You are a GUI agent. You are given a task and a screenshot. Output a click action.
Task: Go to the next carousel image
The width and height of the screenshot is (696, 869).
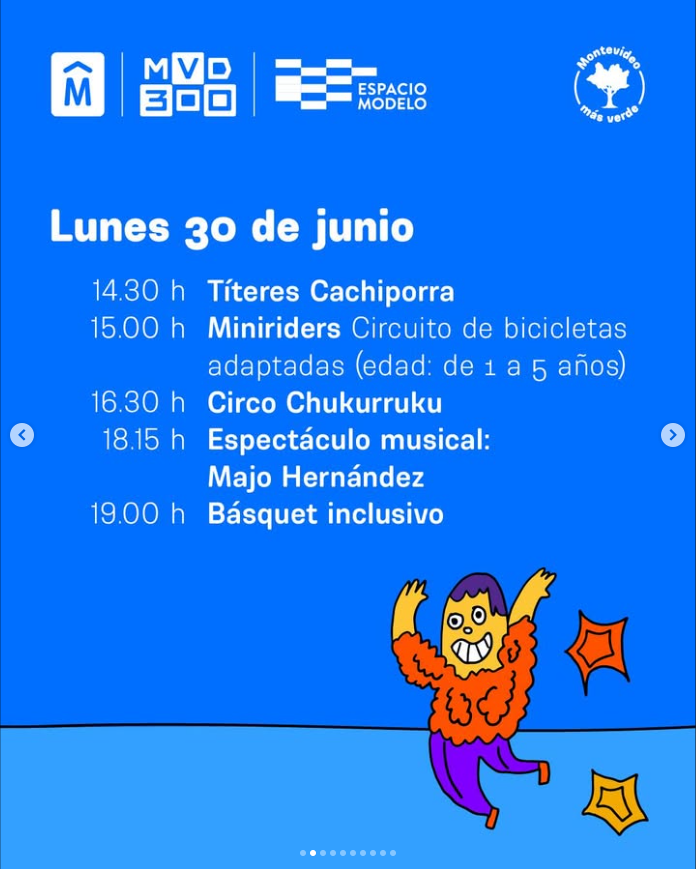(673, 435)
